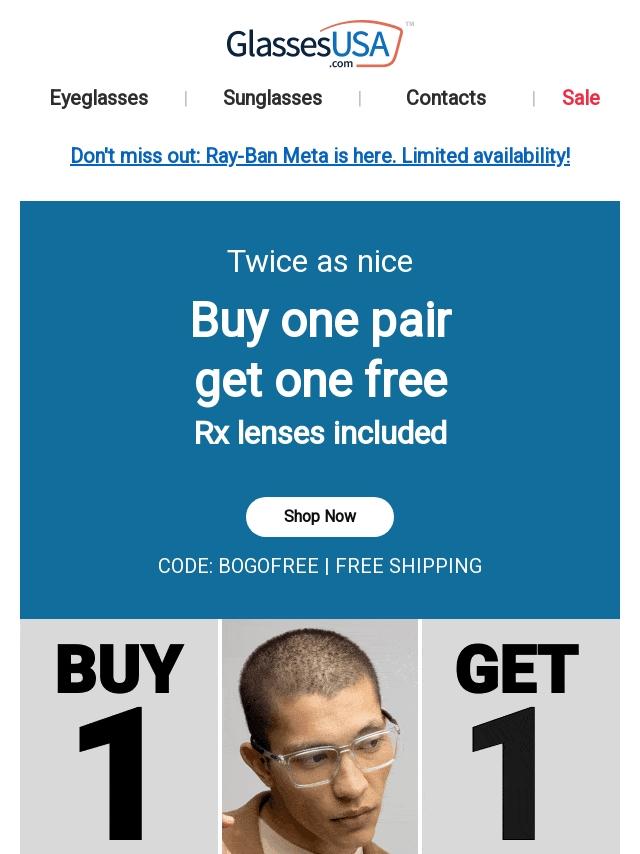Follow the Ray-Ban Meta limited availability link
Screen dimensions: 640x854
320,156
